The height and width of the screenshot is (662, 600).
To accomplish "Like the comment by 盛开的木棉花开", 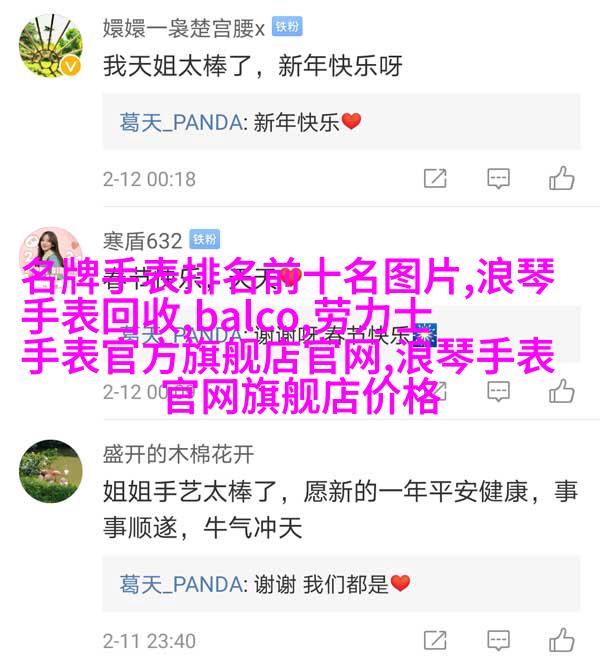I will [561, 640].
